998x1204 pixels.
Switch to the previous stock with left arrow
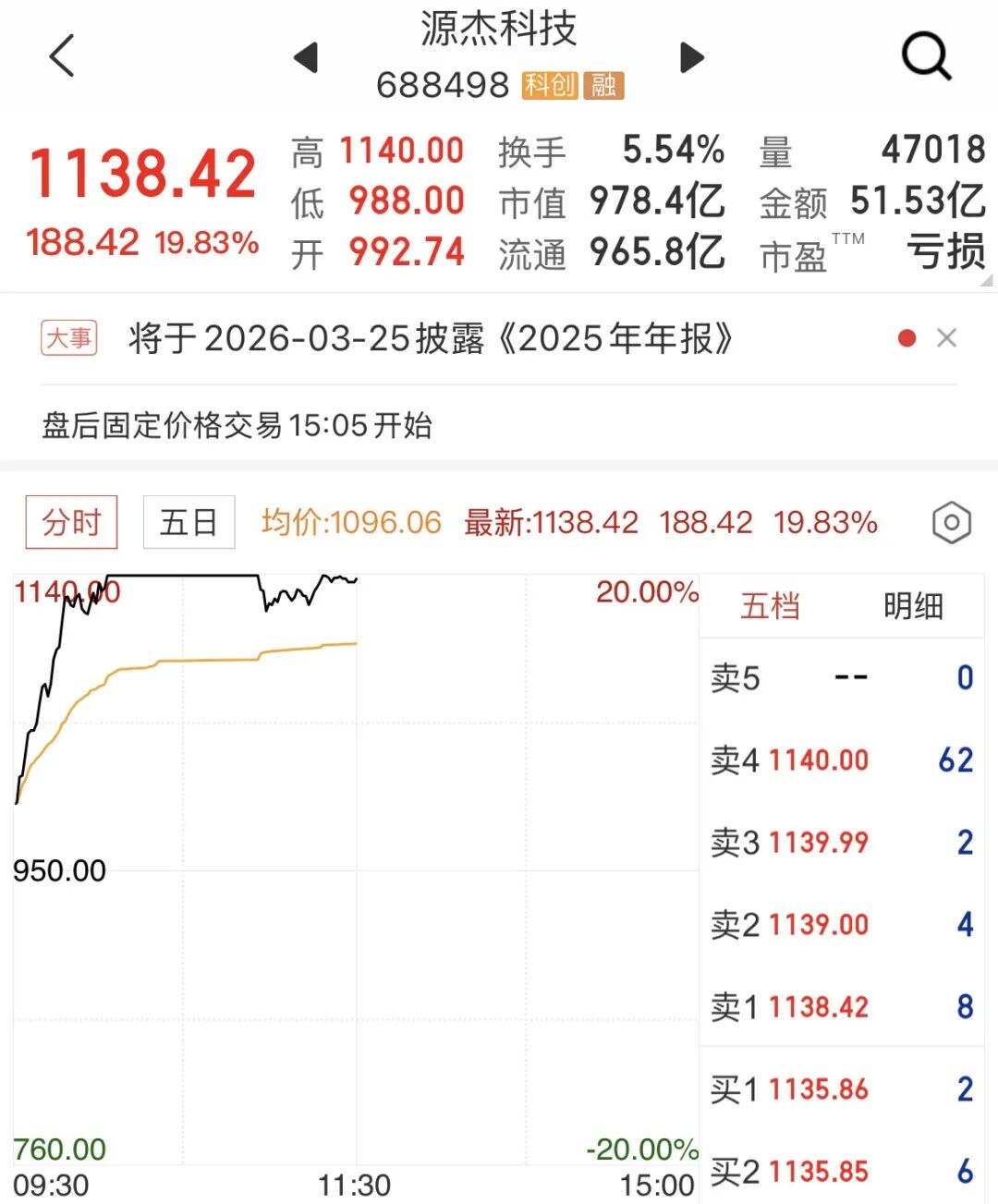[x=306, y=57]
